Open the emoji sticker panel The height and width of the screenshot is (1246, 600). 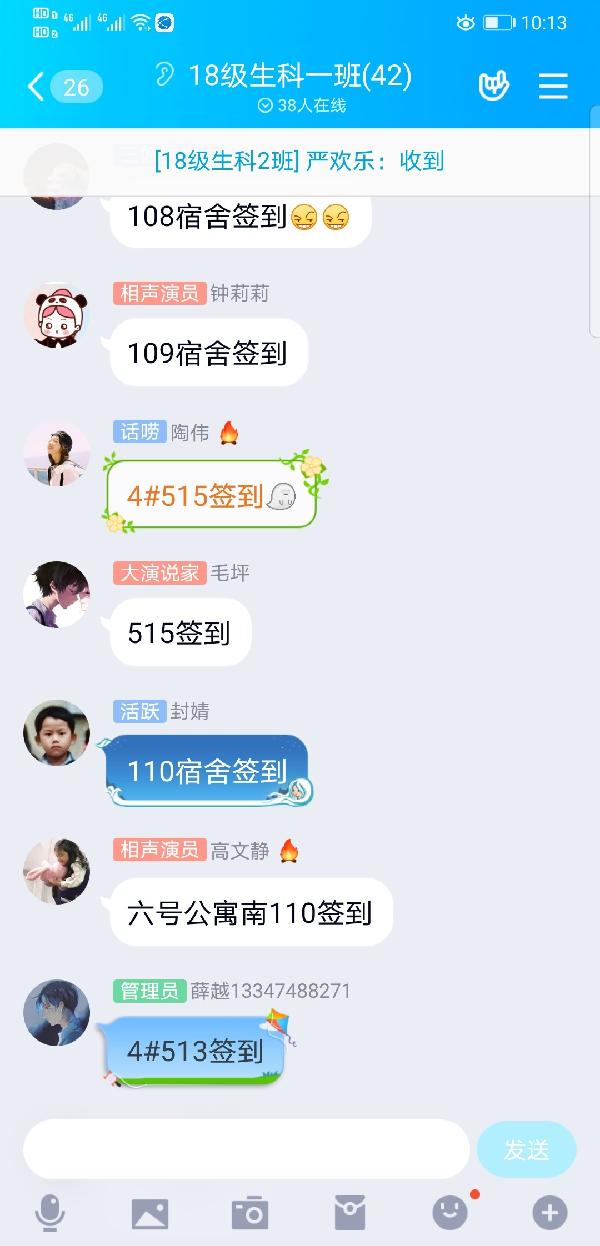450,1213
